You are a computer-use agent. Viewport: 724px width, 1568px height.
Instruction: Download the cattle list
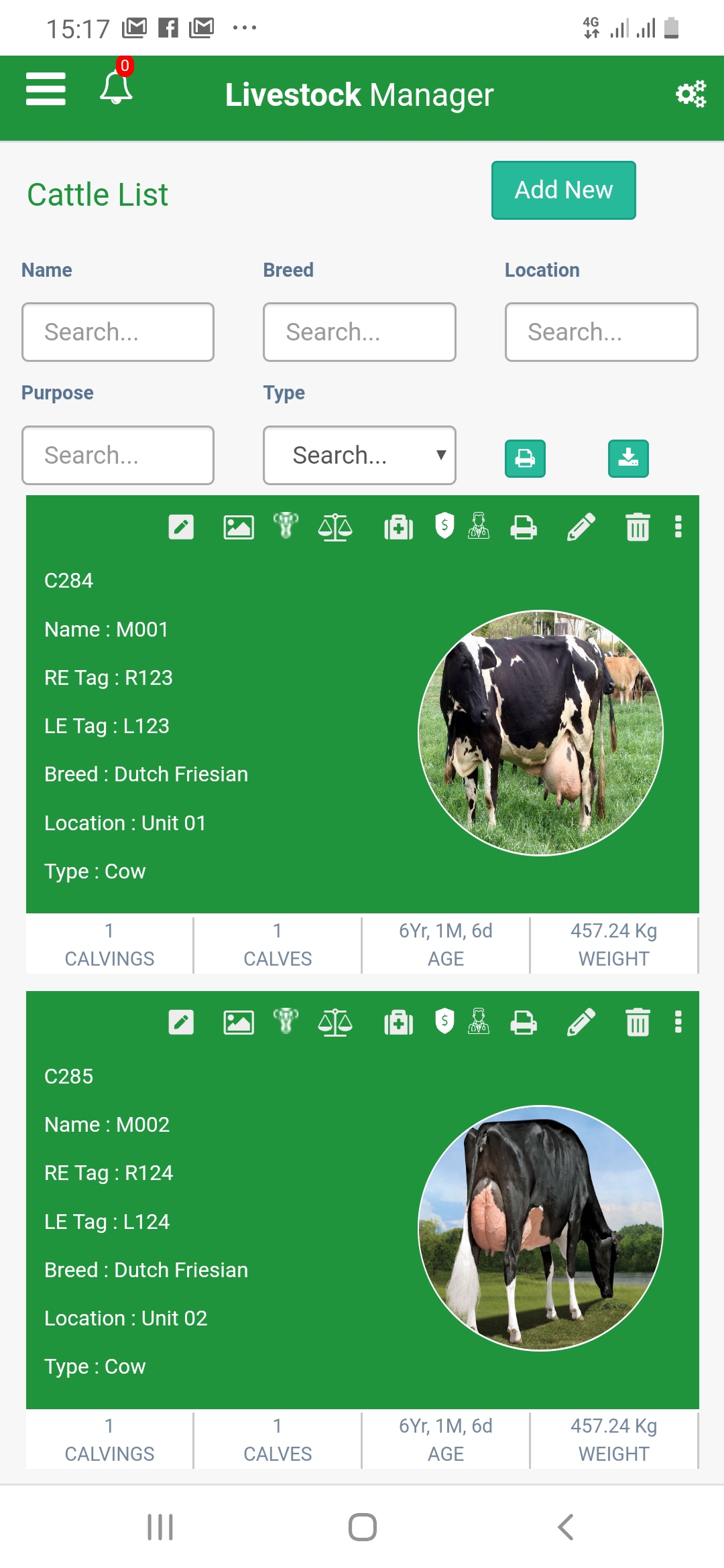tap(628, 458)
